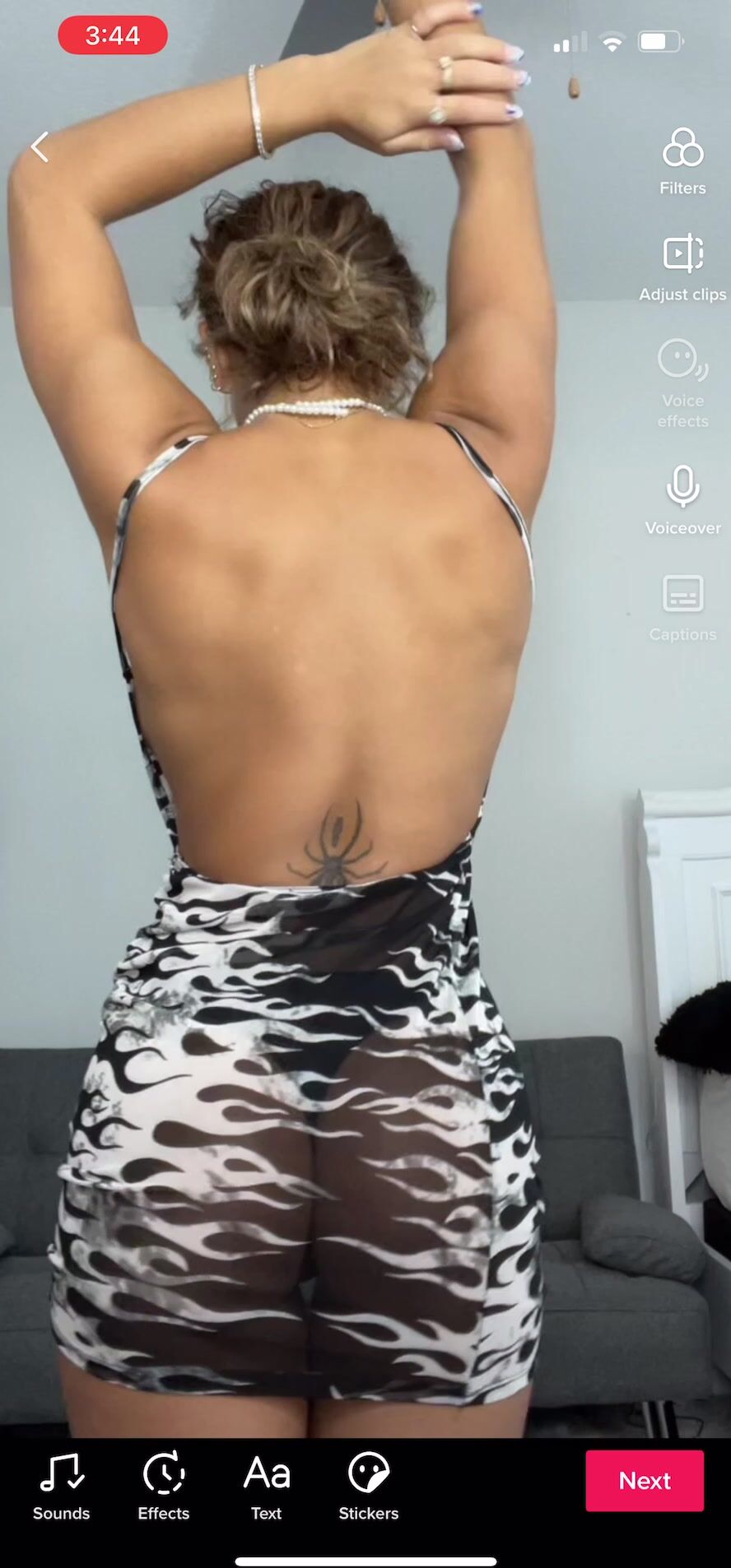The image size is (731, 1568).
Task: Add Text to the video
Action: pyautogui.click(x=267, y=1486)
